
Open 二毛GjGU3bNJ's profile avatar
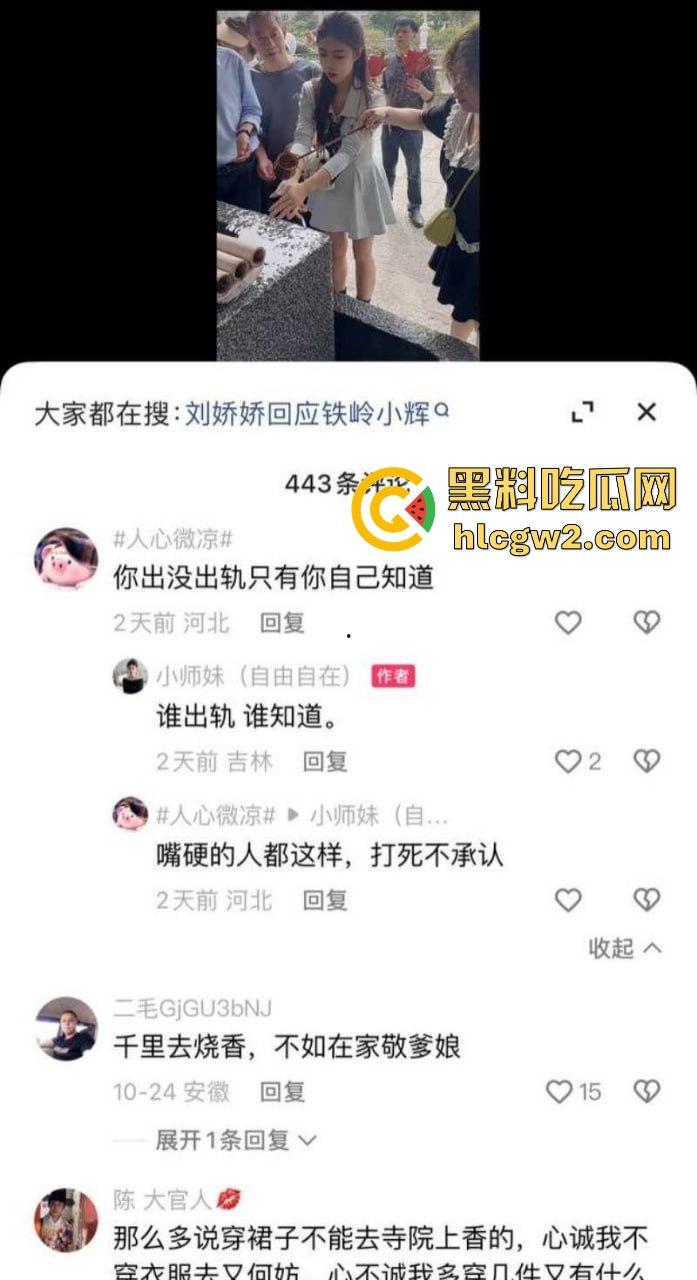click(66, 1027)
